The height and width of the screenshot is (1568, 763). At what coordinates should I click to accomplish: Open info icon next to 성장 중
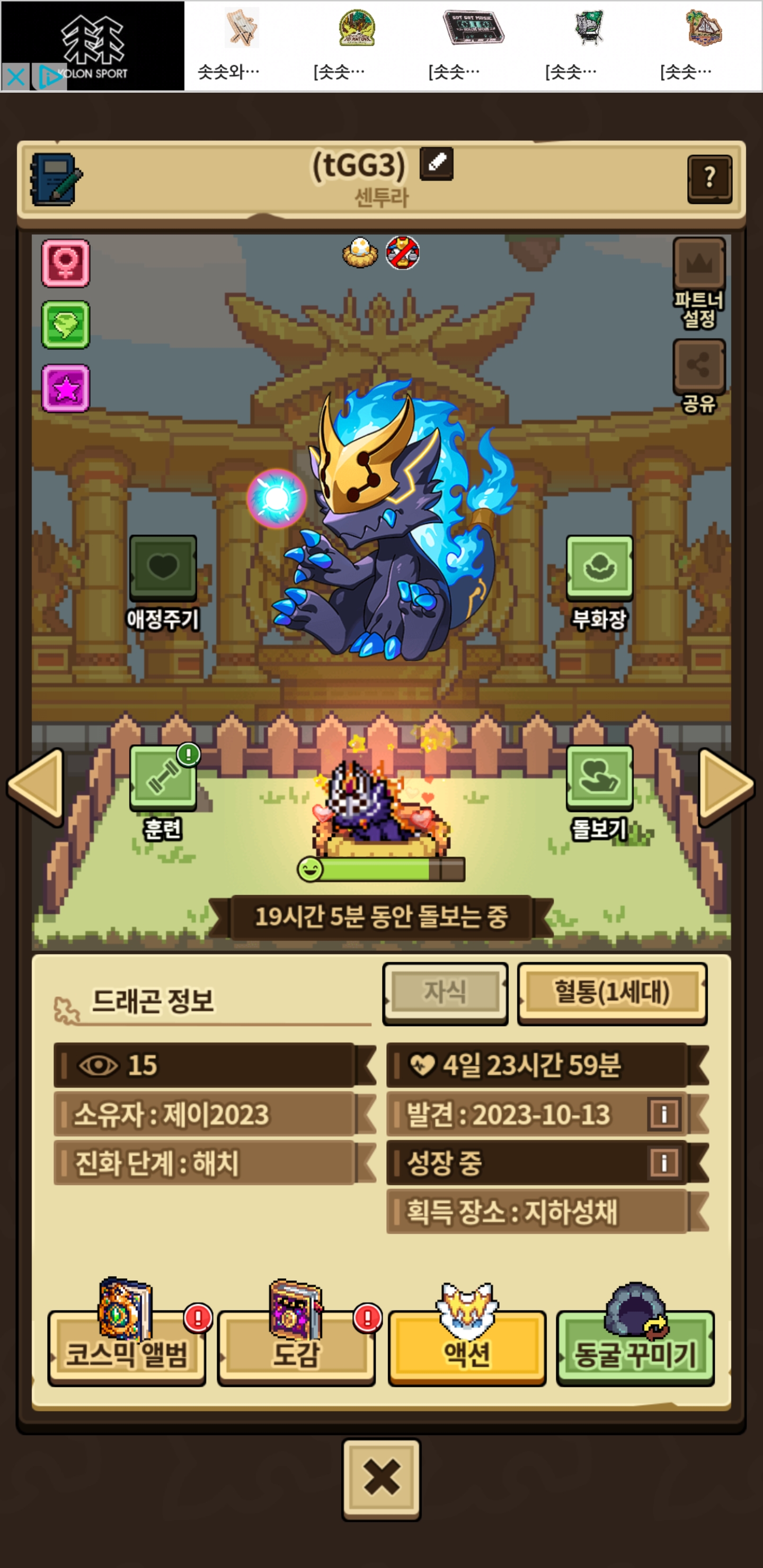coord(664,1163)
